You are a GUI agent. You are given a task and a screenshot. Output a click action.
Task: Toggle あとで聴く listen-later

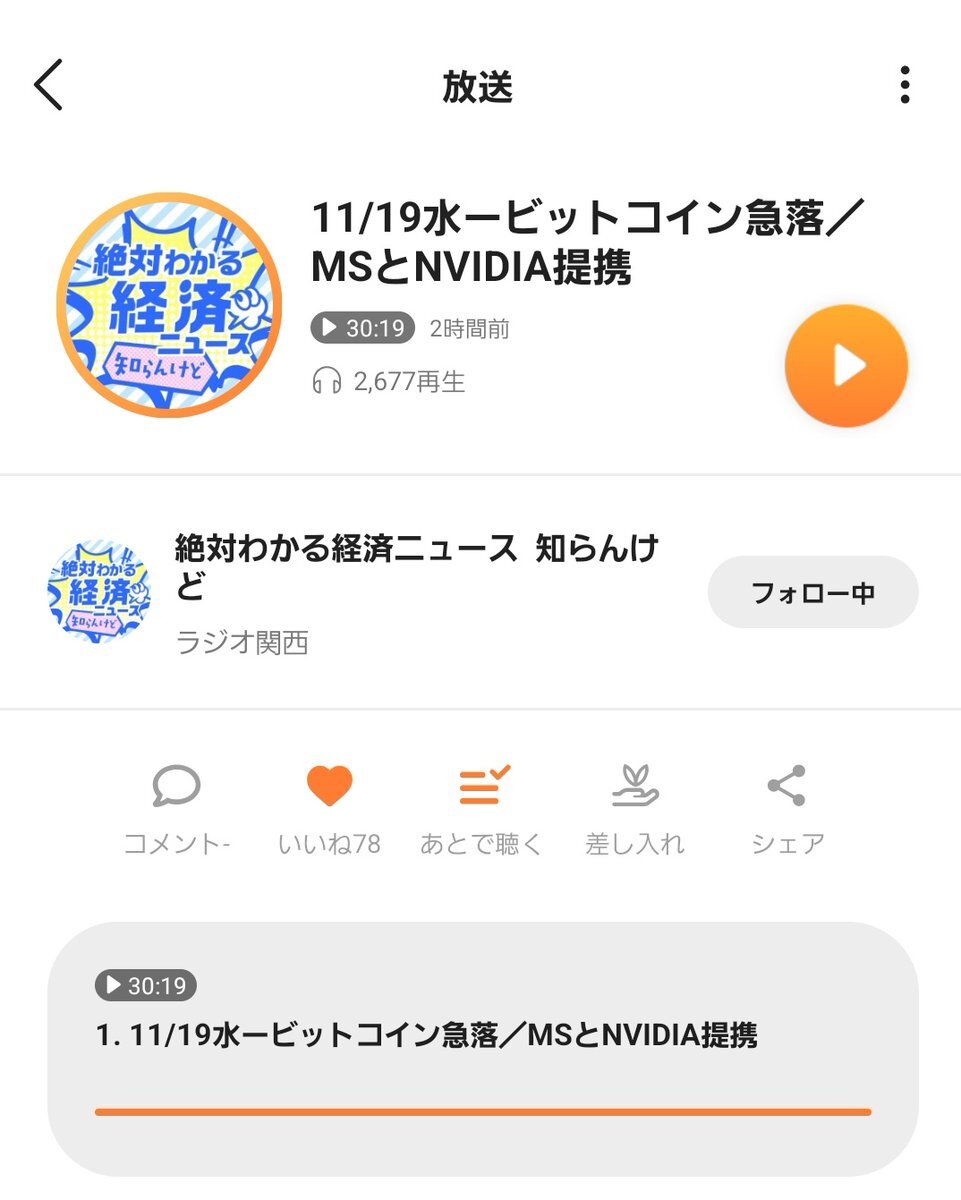482,808
